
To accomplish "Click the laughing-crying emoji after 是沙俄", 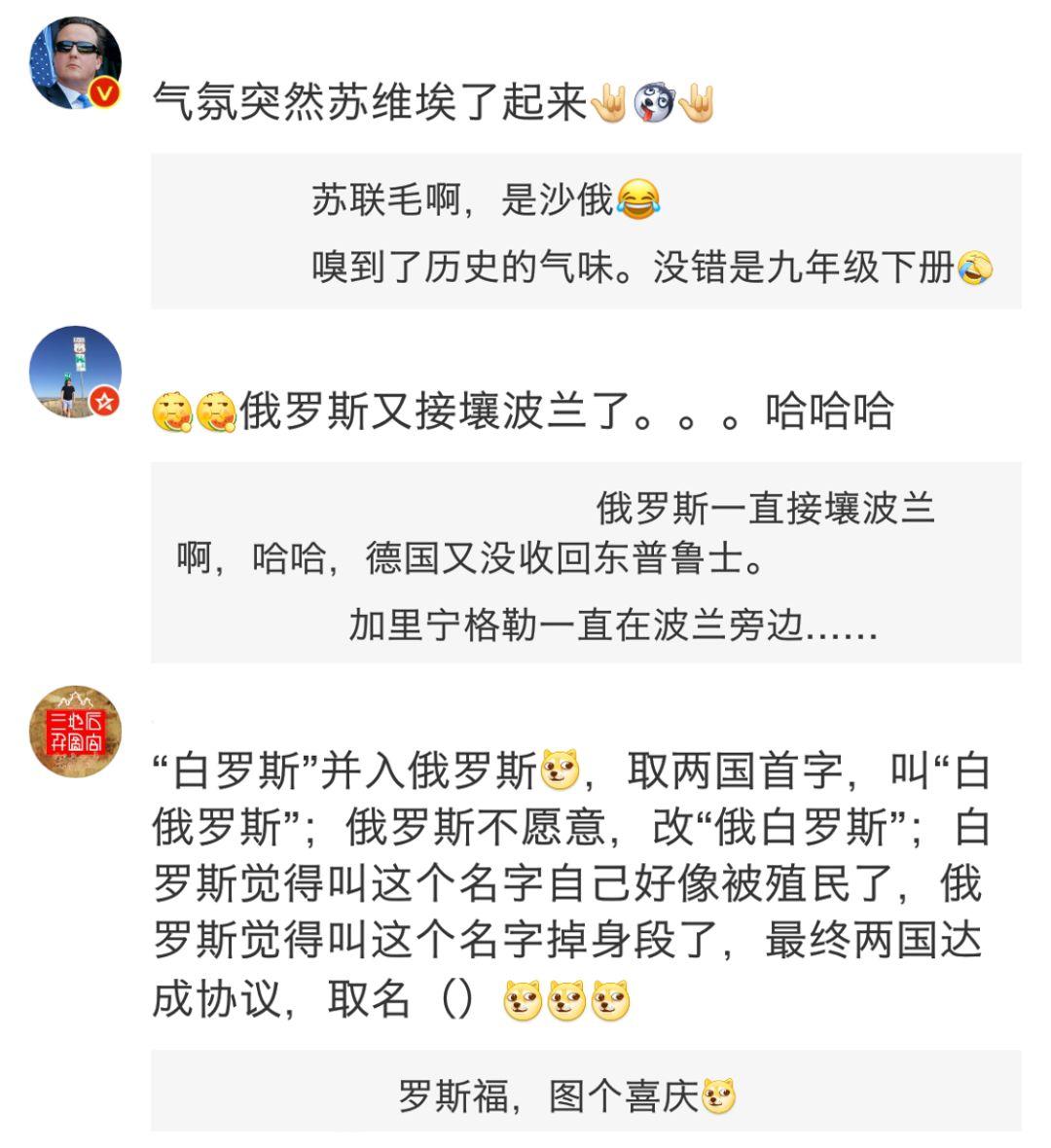I will click(x=637, y=197).
